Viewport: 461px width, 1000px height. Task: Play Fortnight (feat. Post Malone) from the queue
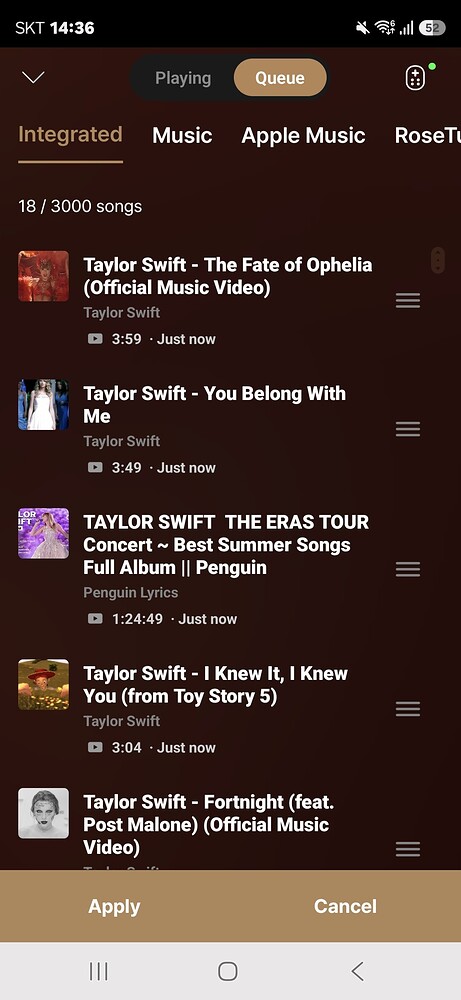tap(198, 828)
